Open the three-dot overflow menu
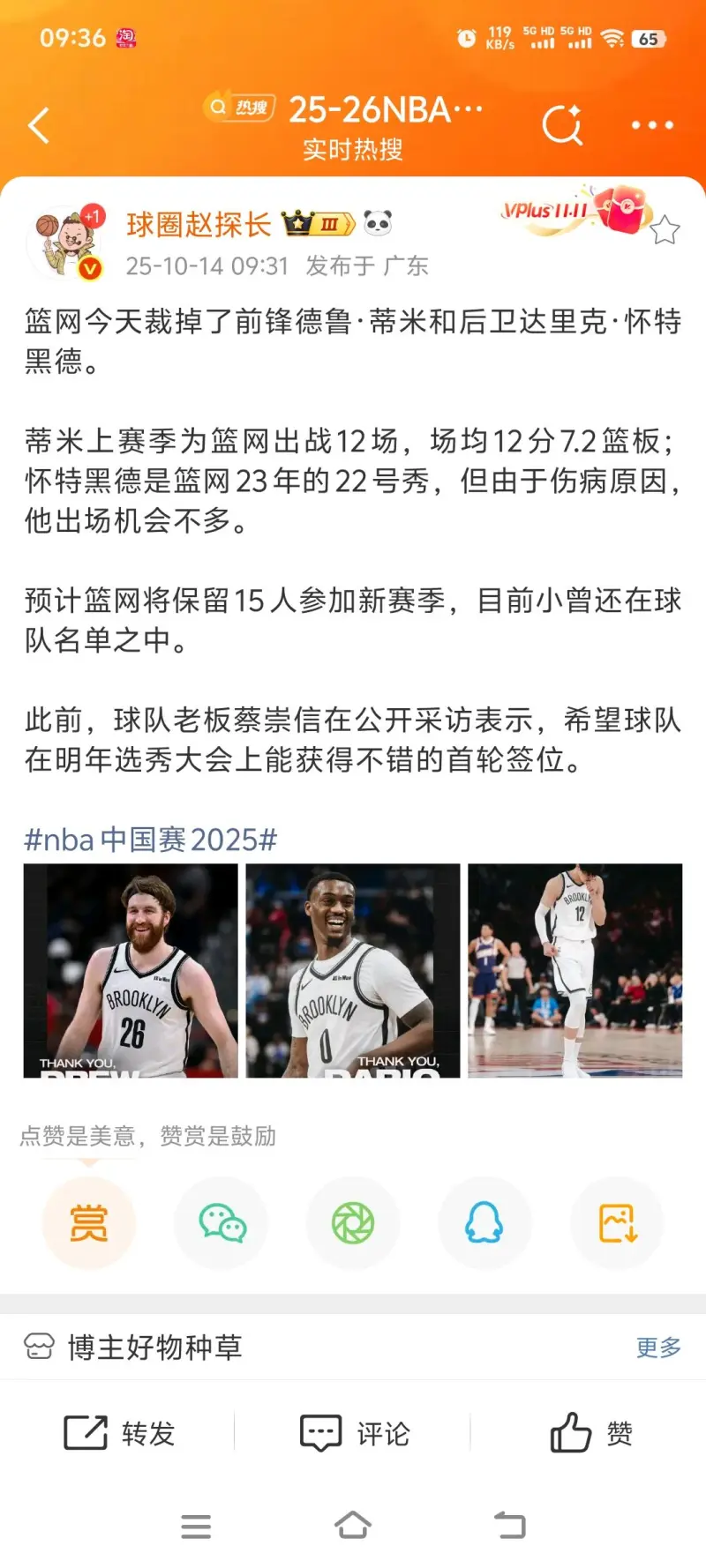Image resolution: width=706 pixels, height=1568 pixels. [x=652, y=125]
